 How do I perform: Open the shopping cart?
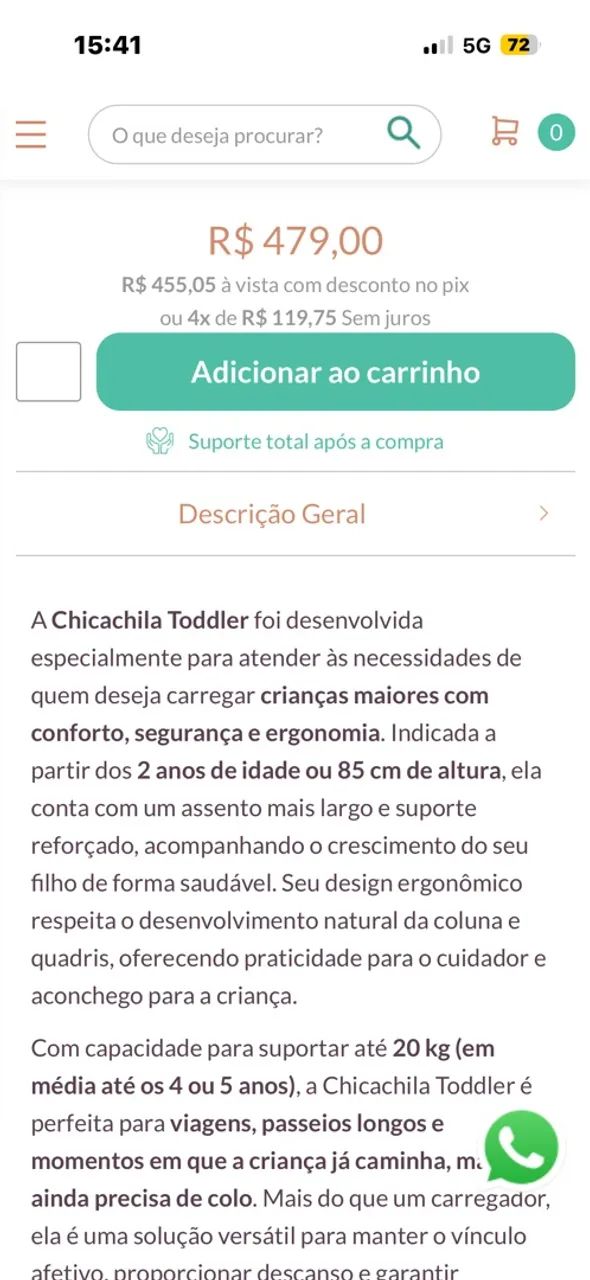pos(505,131)
